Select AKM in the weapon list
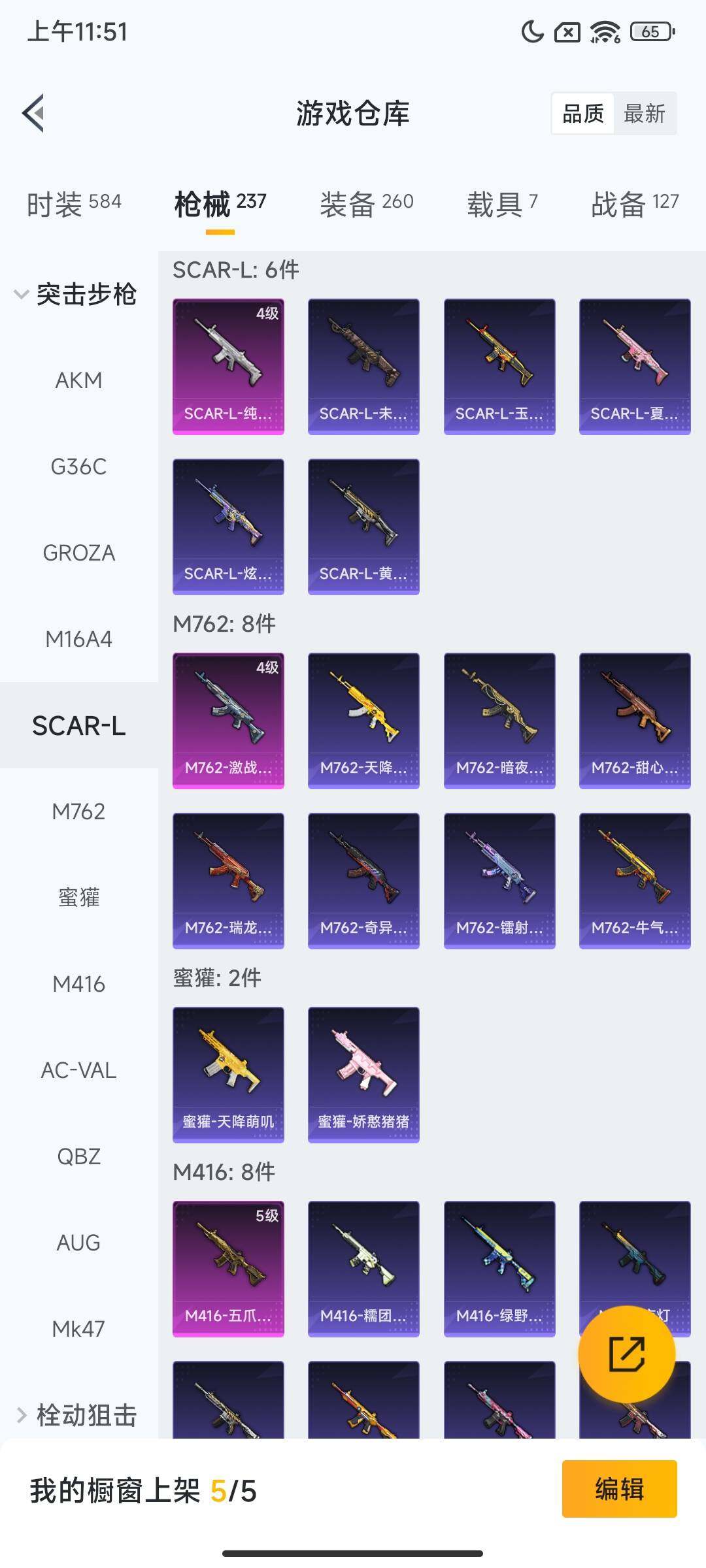The height and width of the screenshot is (1568, 706). click(x=78, y=380)
